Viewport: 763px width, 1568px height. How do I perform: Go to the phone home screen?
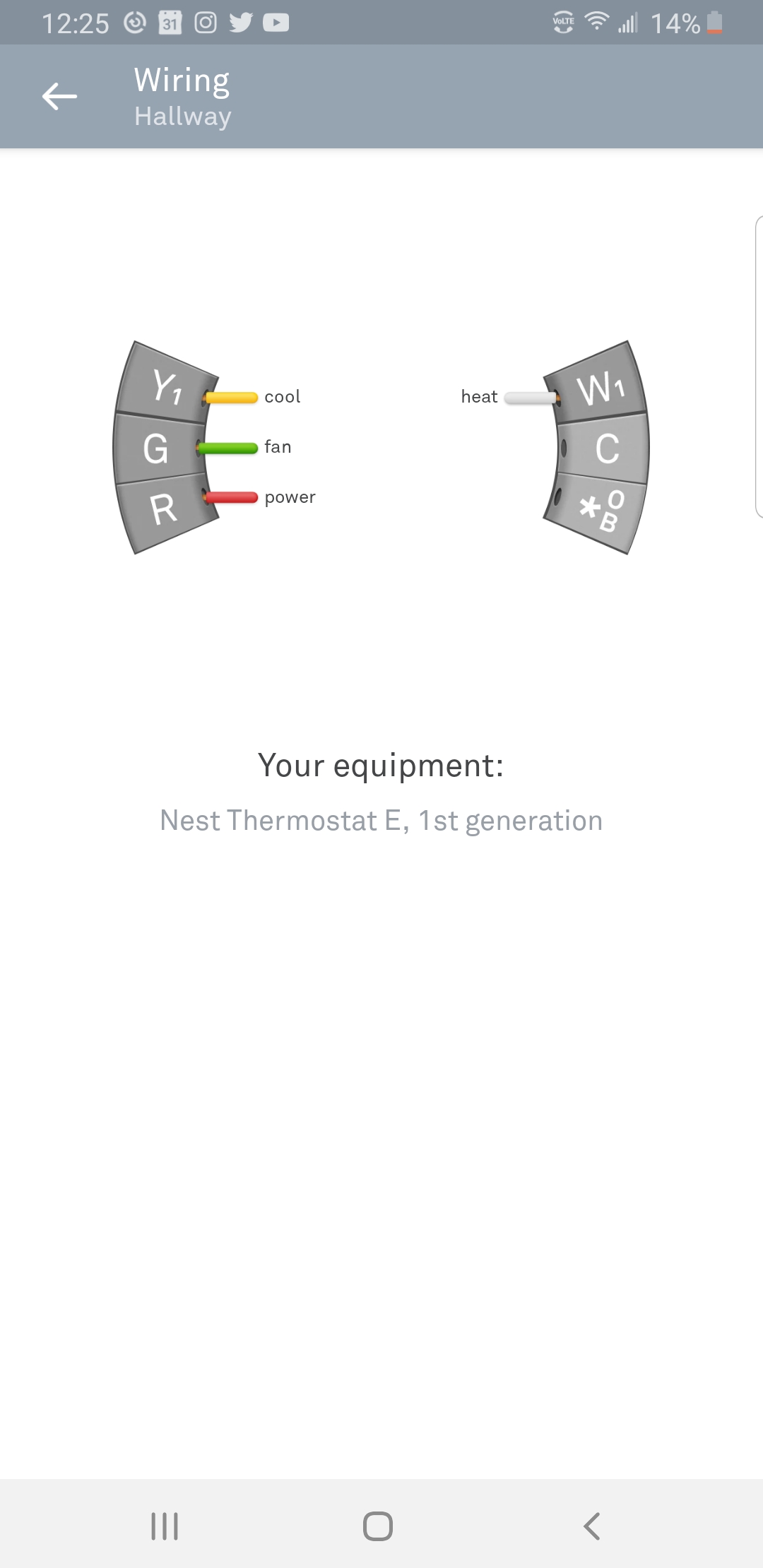378,1526
